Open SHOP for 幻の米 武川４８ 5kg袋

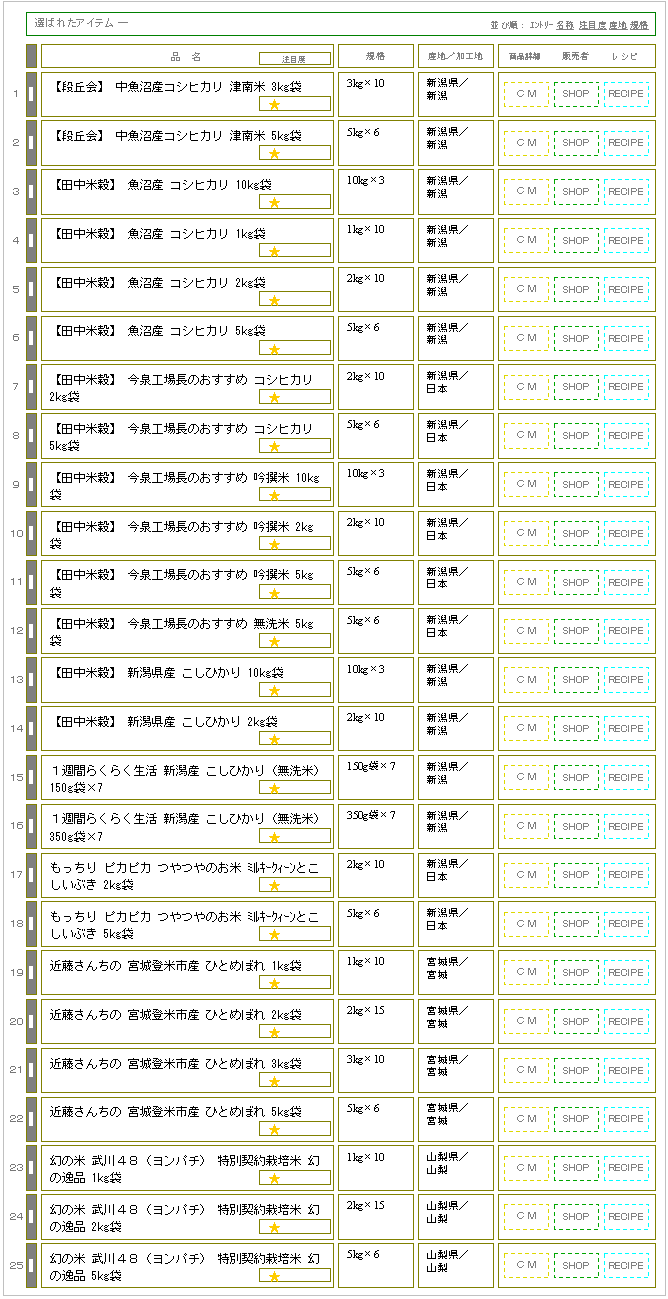pyautogui.click(x=576, y=1266)
